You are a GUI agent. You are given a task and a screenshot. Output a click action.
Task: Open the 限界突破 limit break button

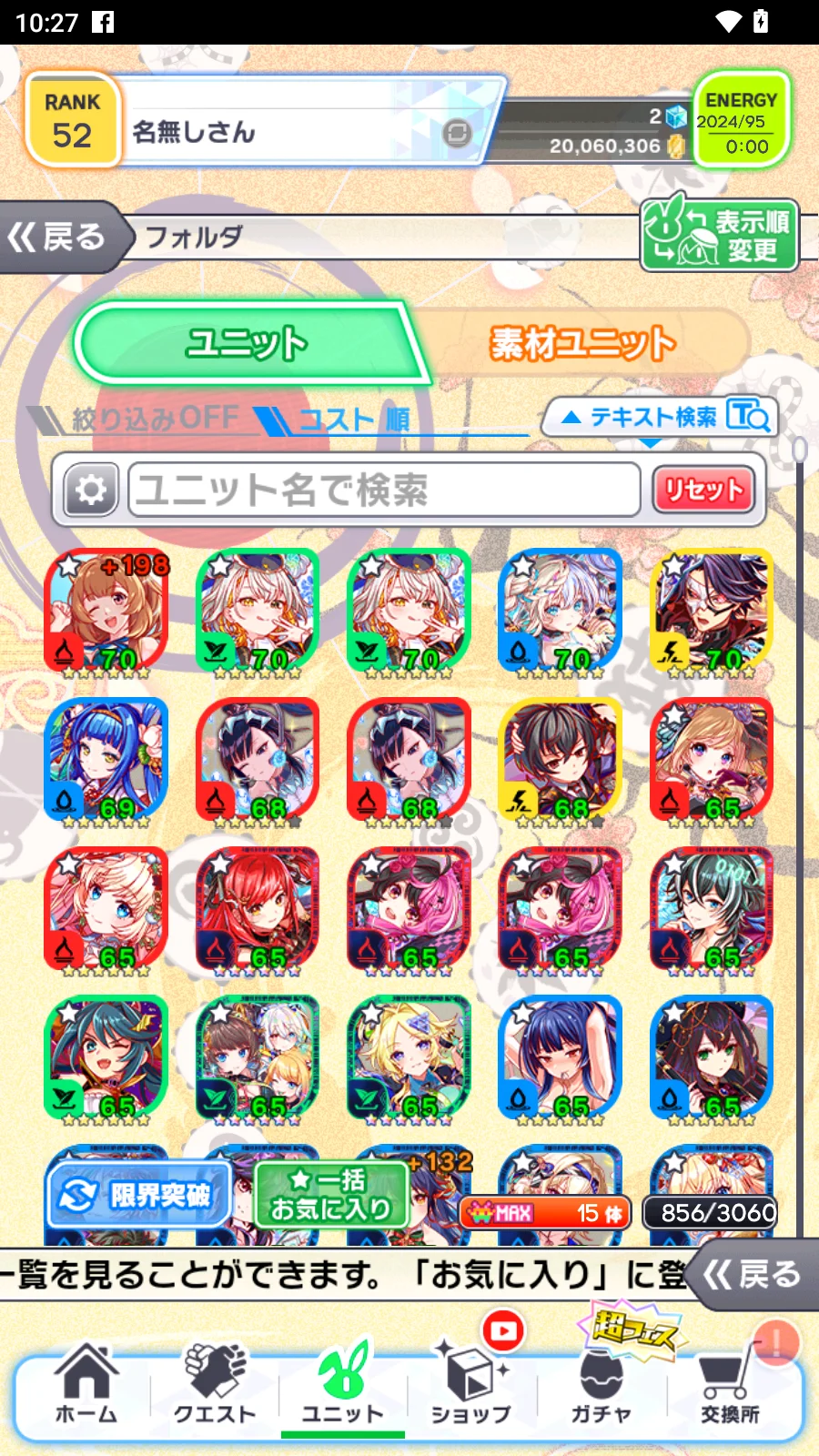pyautogui.click(x=139, y=1195)
